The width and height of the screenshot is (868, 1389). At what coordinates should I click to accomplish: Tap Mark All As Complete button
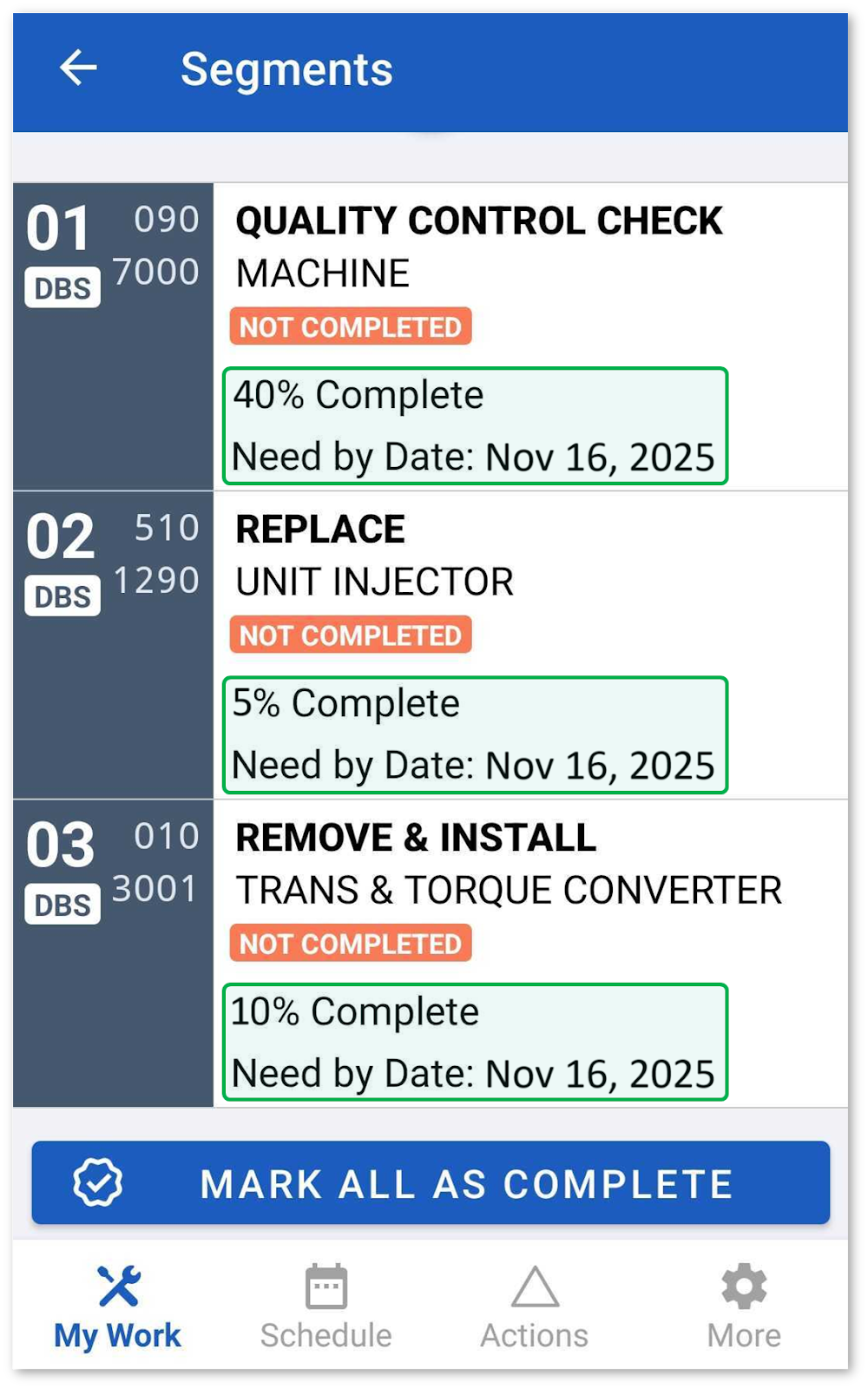(431, 1183)
